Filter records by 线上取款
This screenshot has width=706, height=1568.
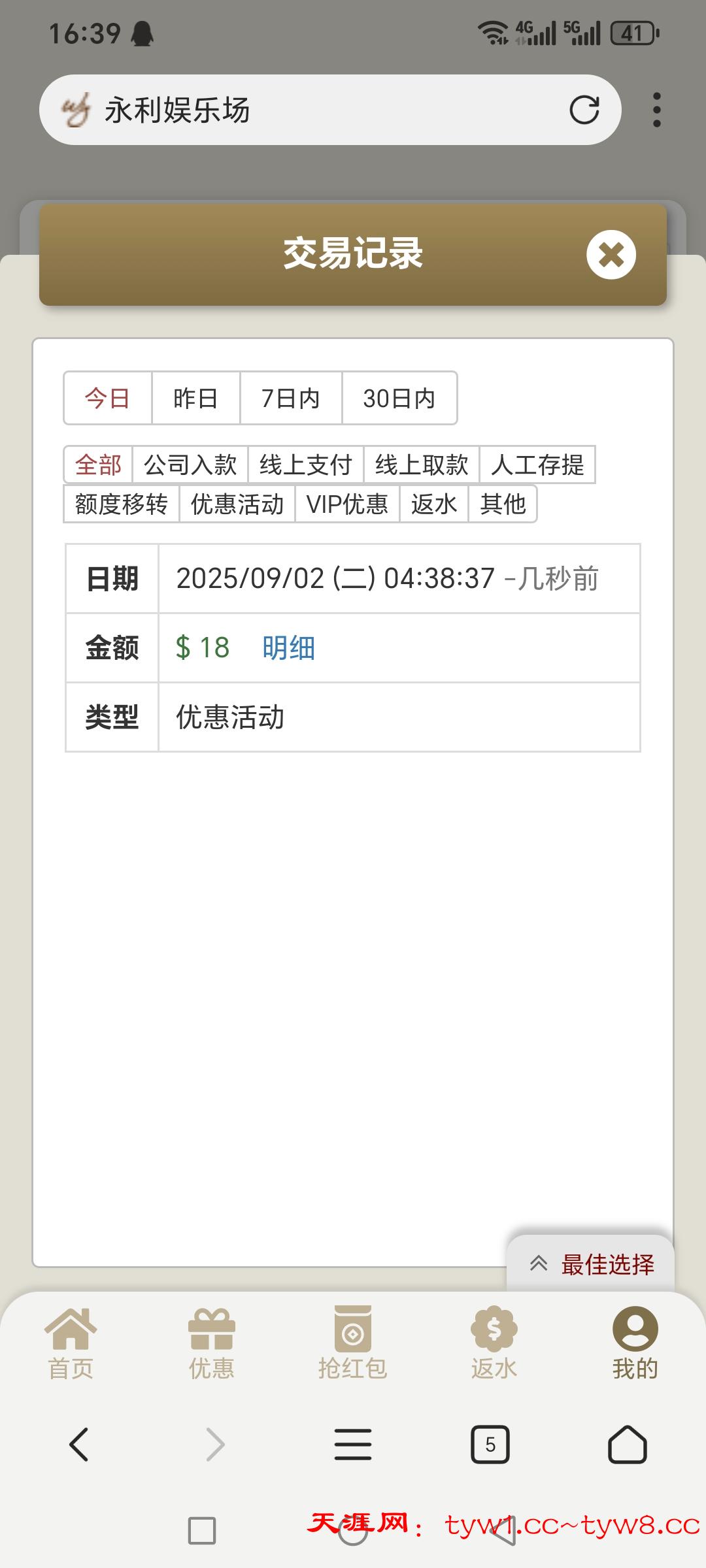point(421,465)
